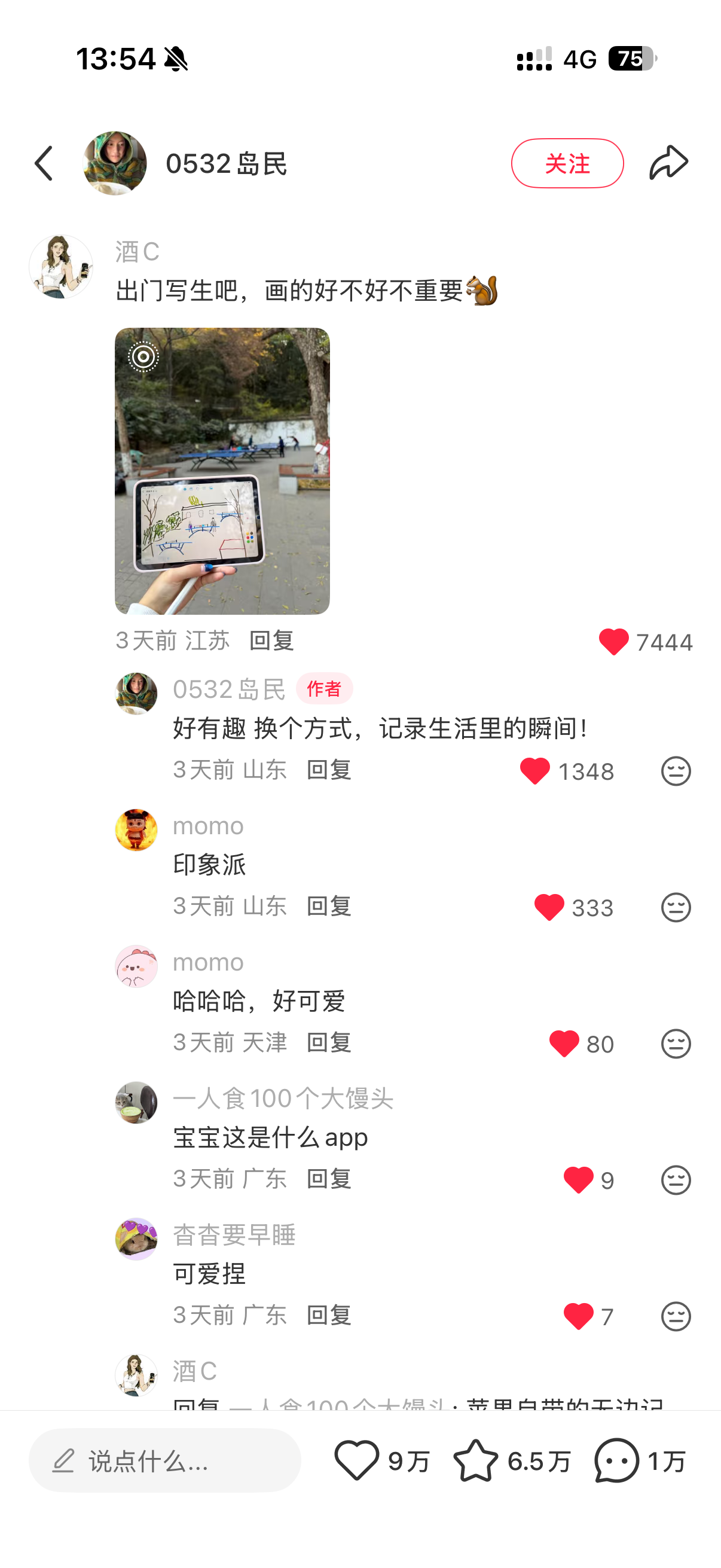Go back using the top-left arrow
Viewport: 721px width, 1568px height.
click(x=44, y=163)
